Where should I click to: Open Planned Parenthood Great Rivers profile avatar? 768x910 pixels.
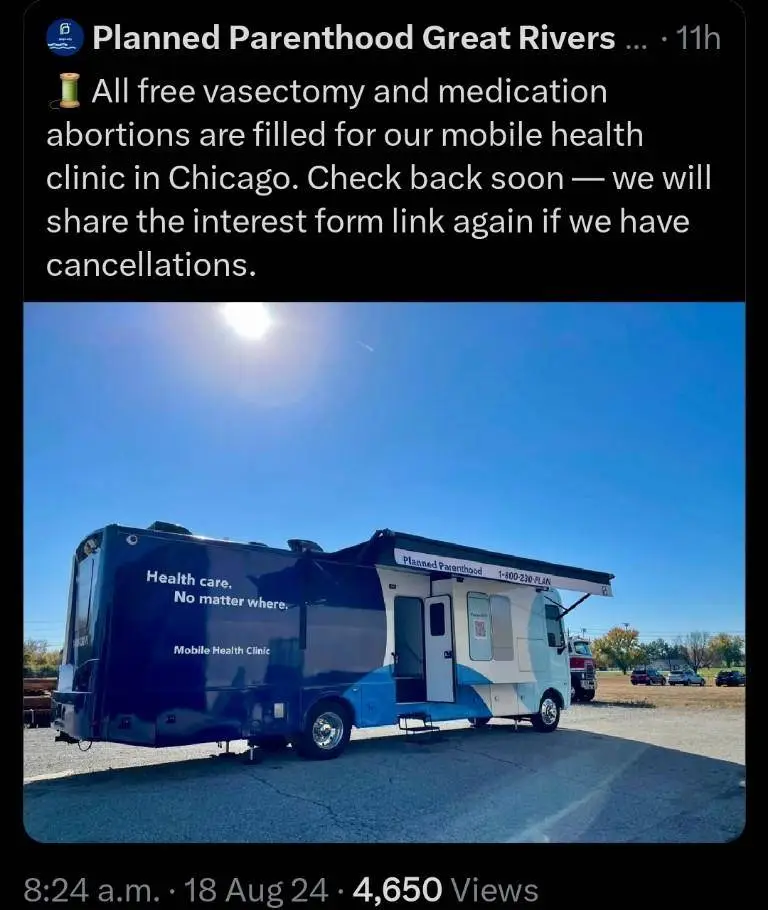click(64, 38)
